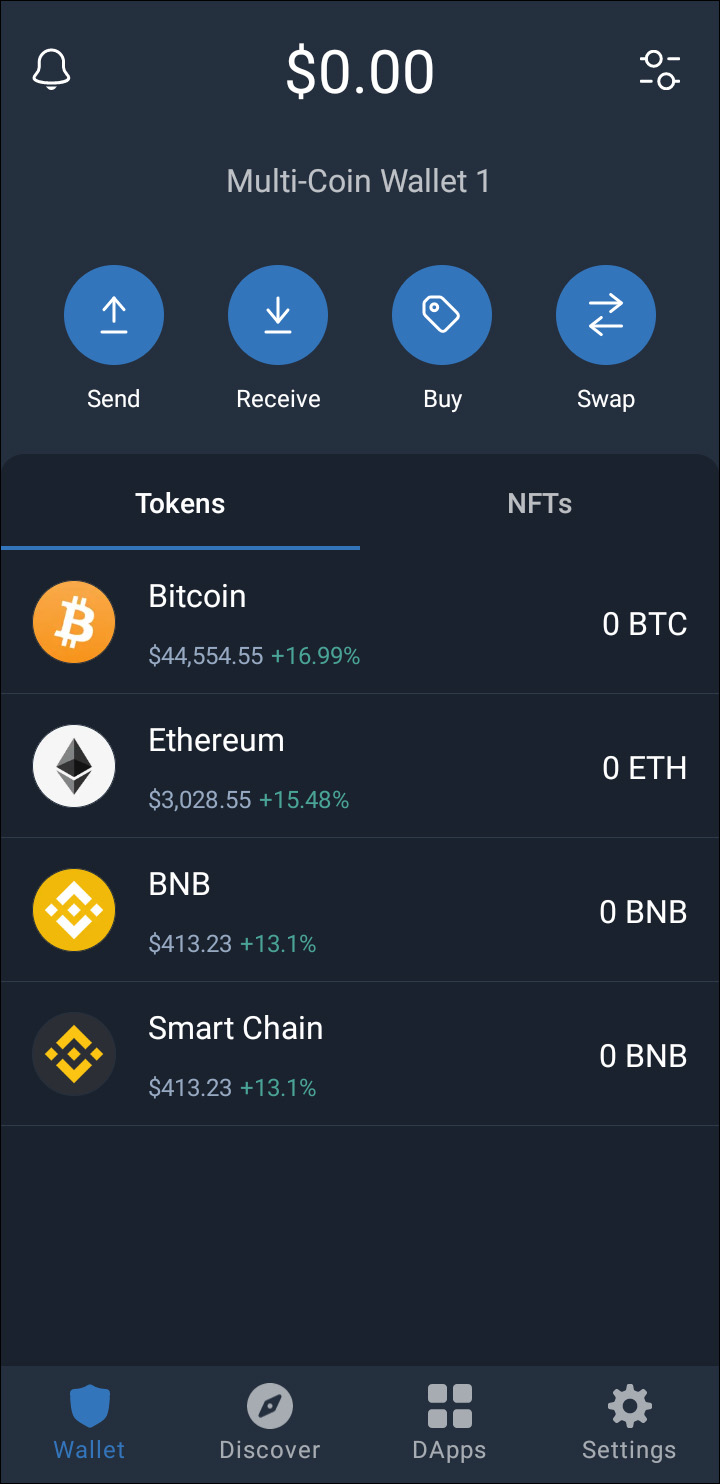Open the token filter settings icon
720x1484 pixels.
[x=660, y=70]
